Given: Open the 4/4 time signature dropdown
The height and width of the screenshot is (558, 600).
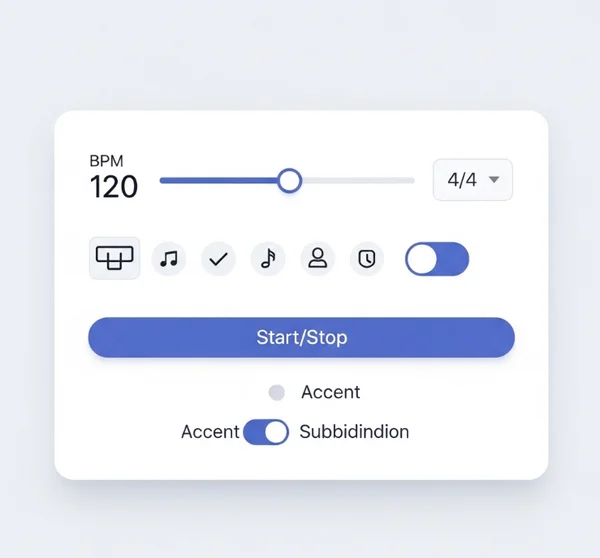Looking at the screenshot, I should click(x=473, y=180).
